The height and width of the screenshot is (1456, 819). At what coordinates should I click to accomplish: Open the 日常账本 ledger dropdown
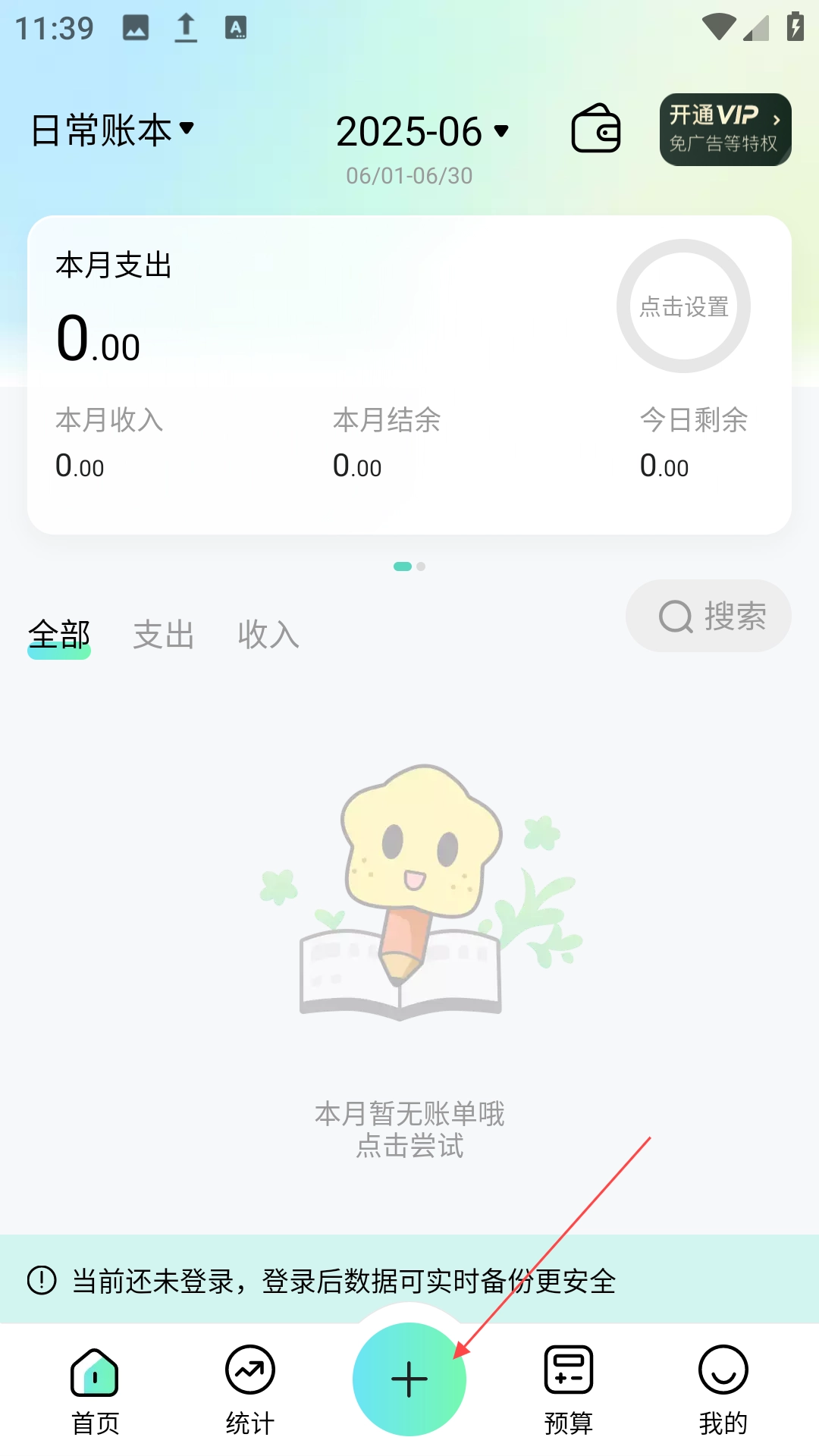pyautogui.click(x=112, y=130)
